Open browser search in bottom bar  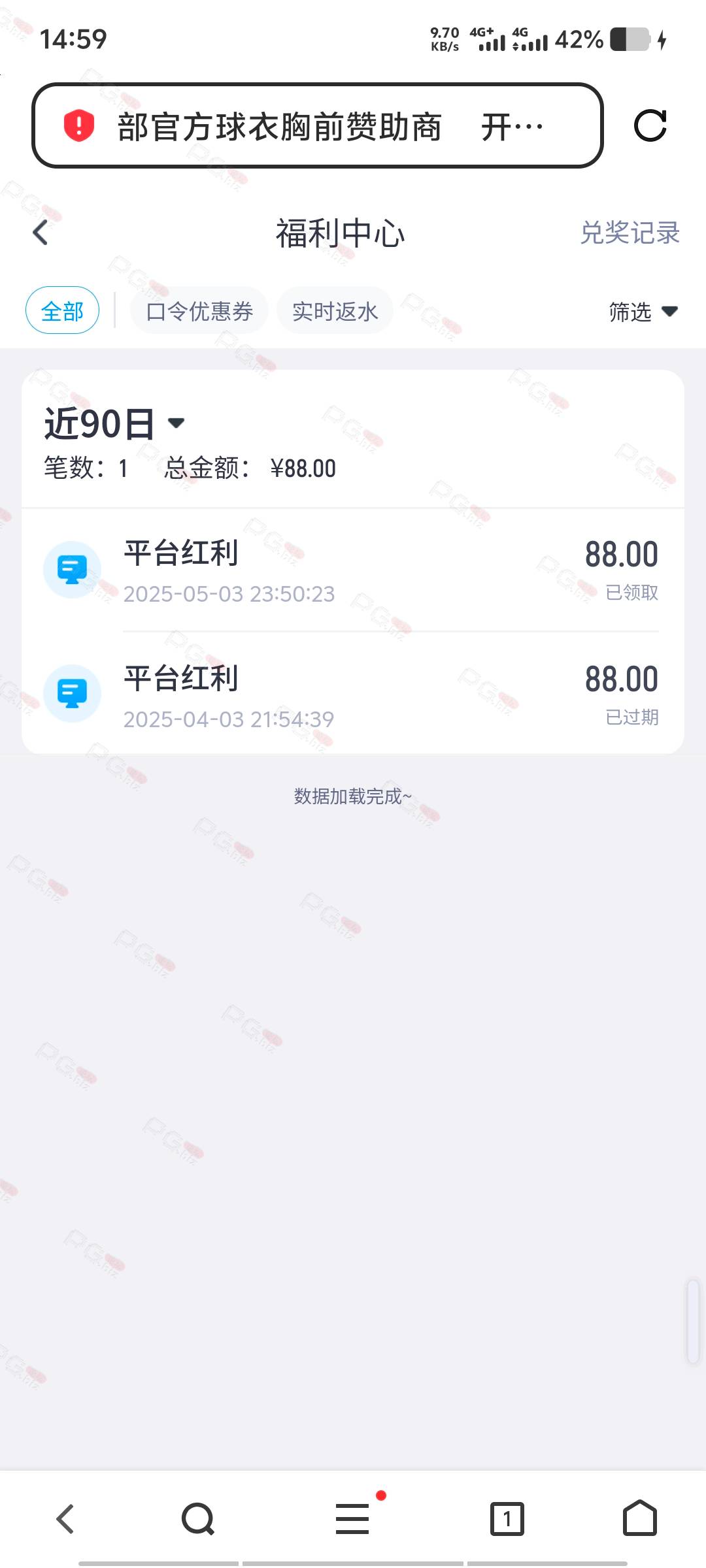[x=198, y=1519]
